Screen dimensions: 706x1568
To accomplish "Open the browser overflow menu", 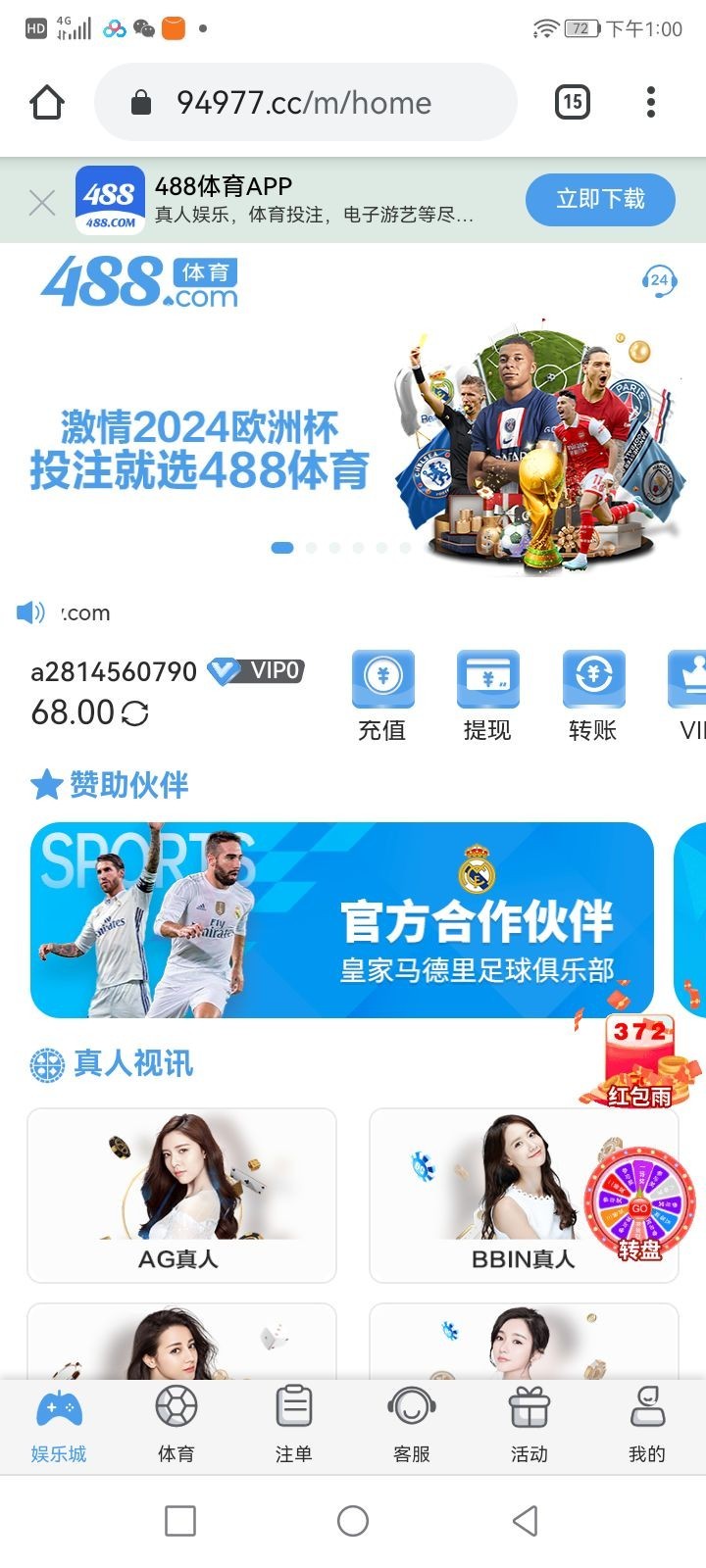I will (x=651, y=102).
